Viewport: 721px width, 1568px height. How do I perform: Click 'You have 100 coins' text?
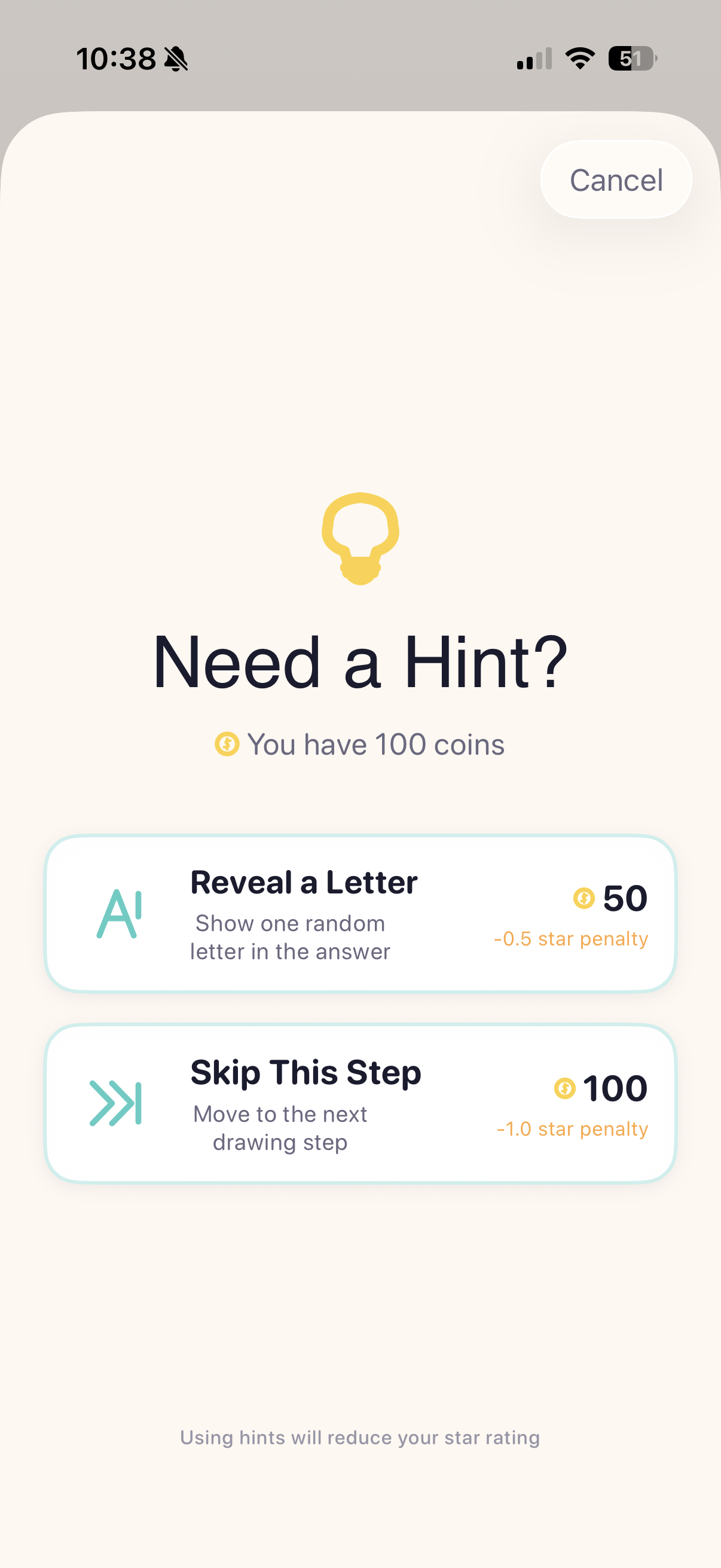click(374, 744)
